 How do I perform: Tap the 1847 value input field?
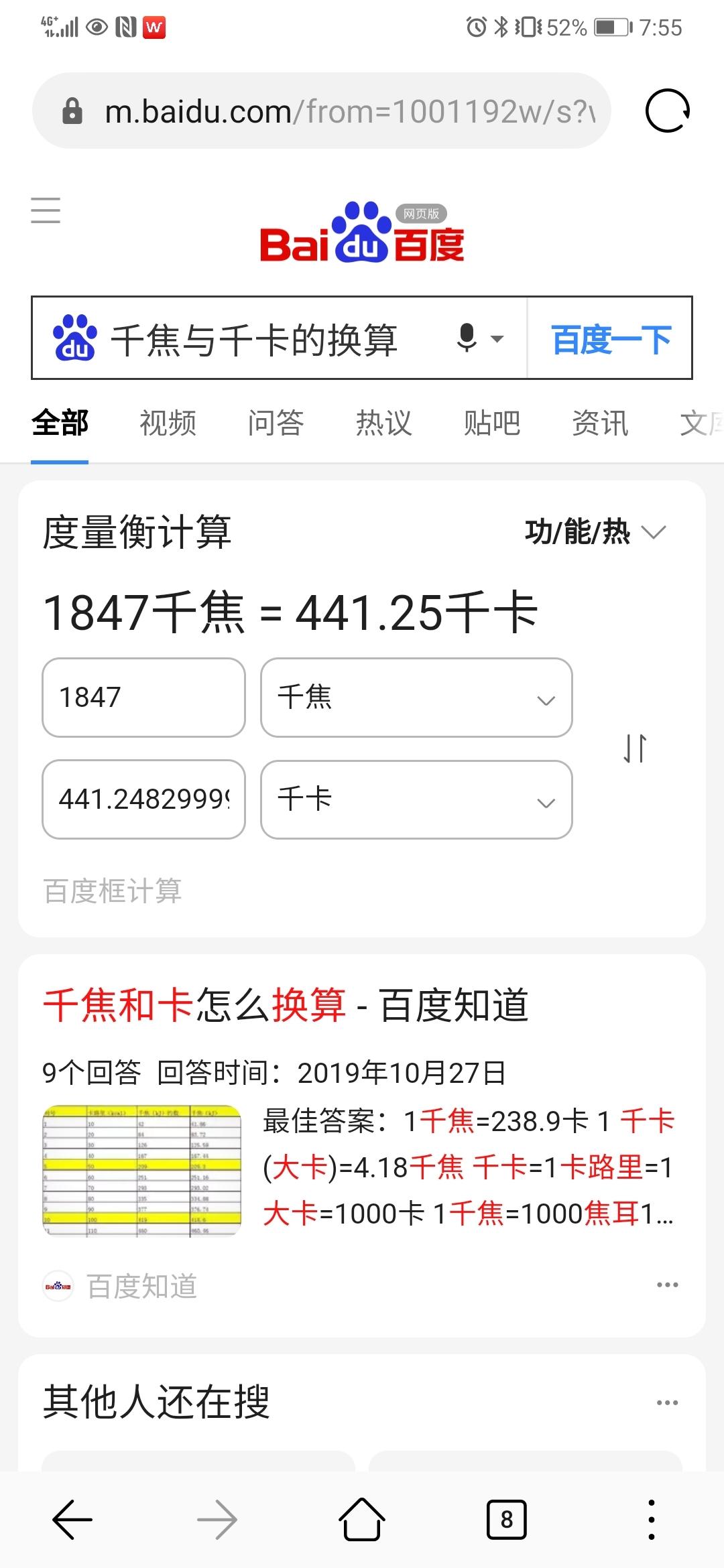(143, 698)
